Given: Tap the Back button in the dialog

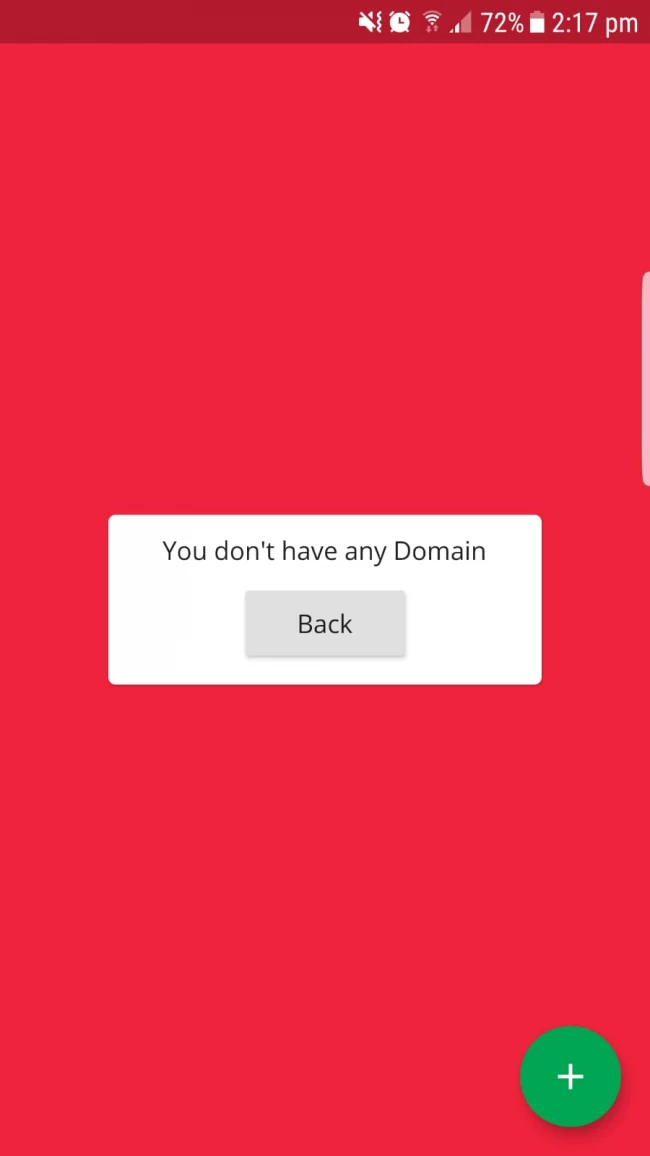Looking at the screenshot, I should click(325, 624).
